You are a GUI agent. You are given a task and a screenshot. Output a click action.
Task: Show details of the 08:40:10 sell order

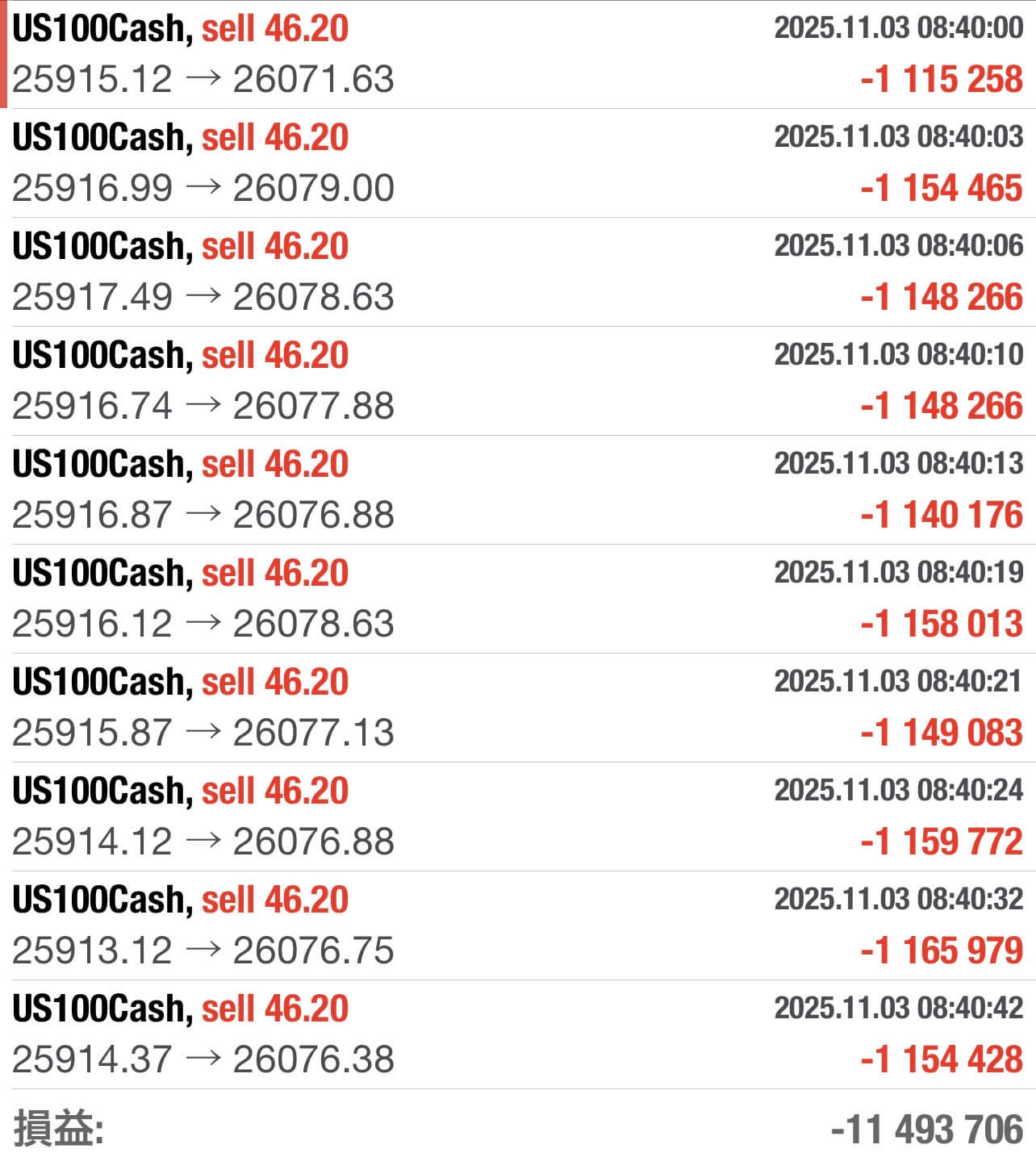[x=518, y=381]
